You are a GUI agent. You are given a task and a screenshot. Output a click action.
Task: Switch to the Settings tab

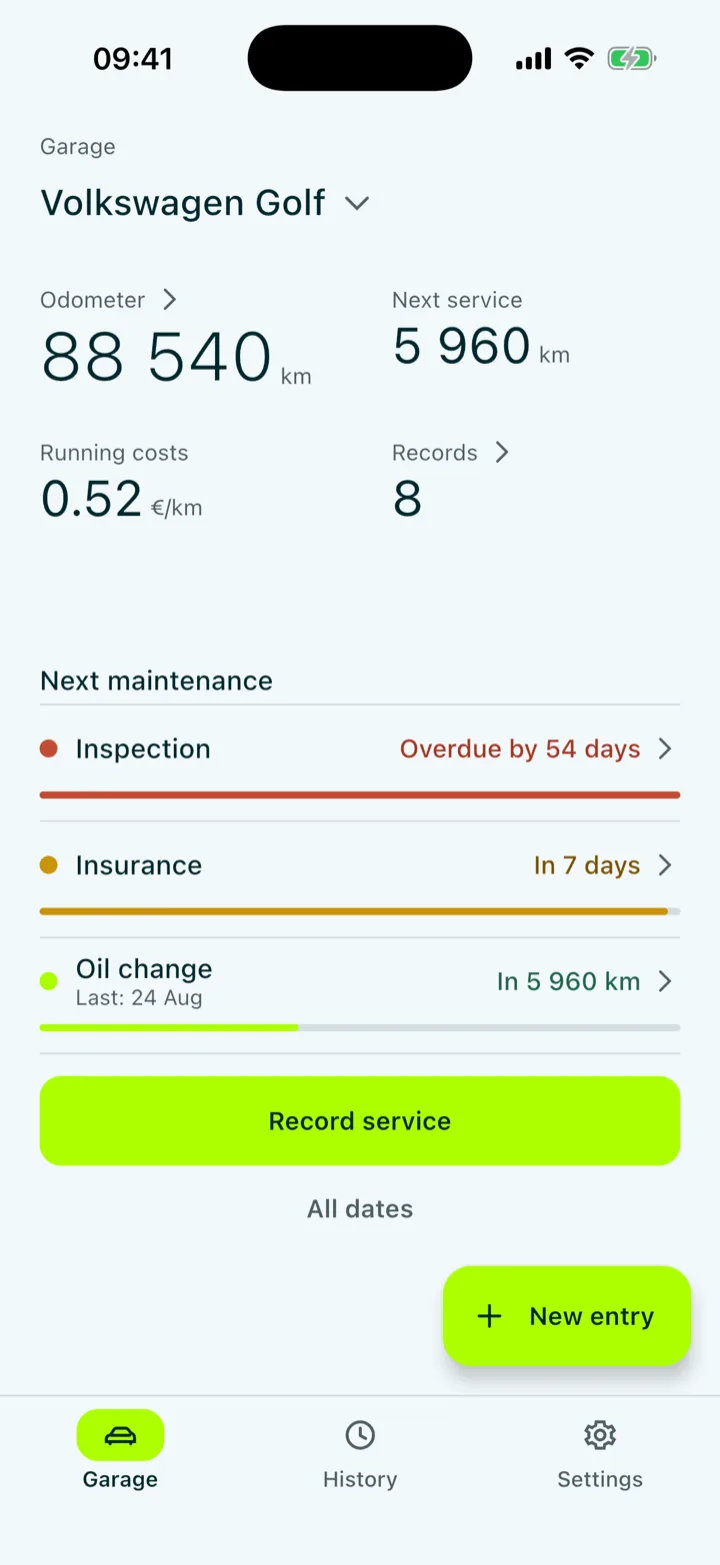click(600, 1455)
